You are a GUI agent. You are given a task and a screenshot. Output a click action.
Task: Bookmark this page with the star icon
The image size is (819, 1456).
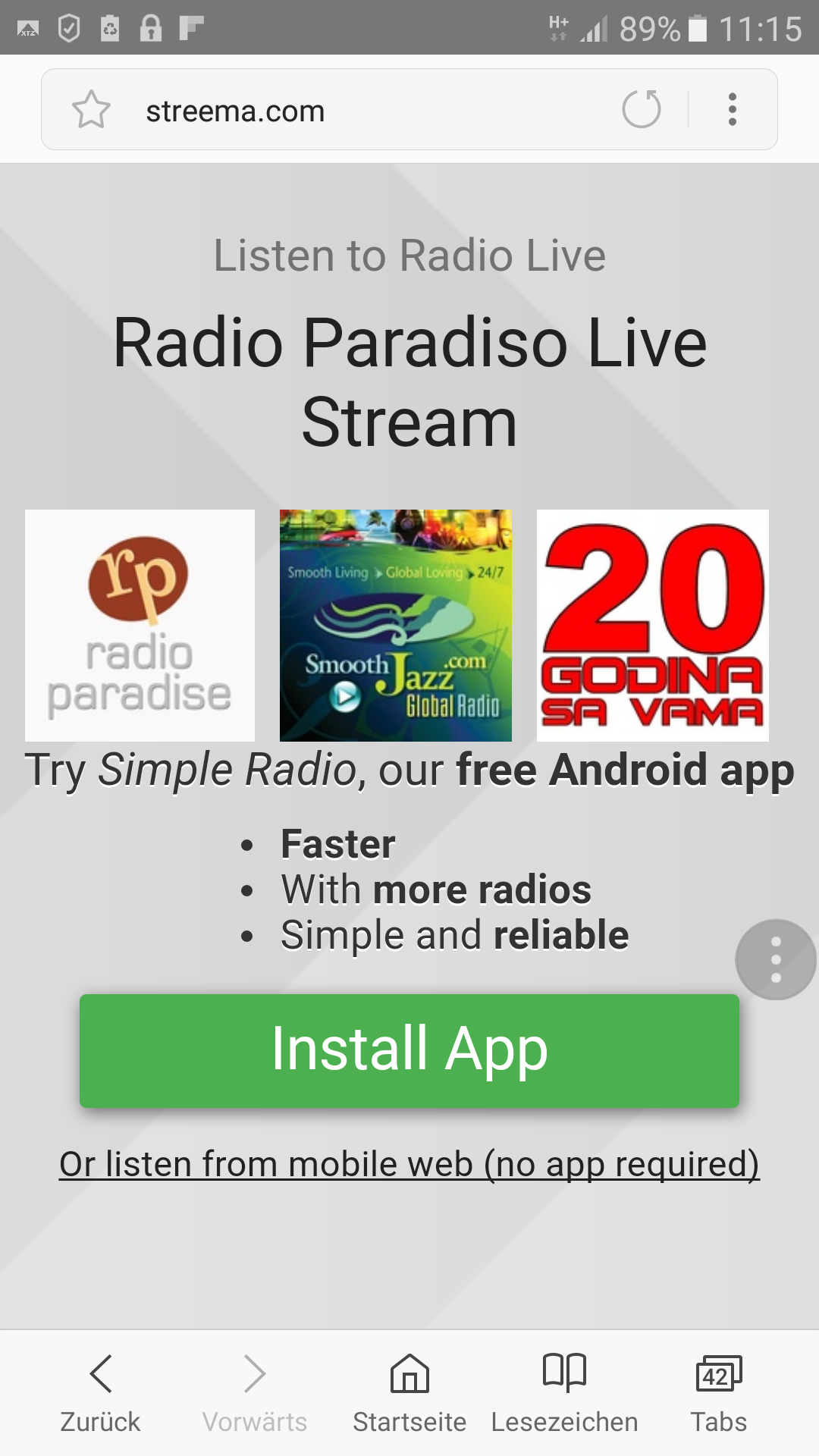(91, 110)
